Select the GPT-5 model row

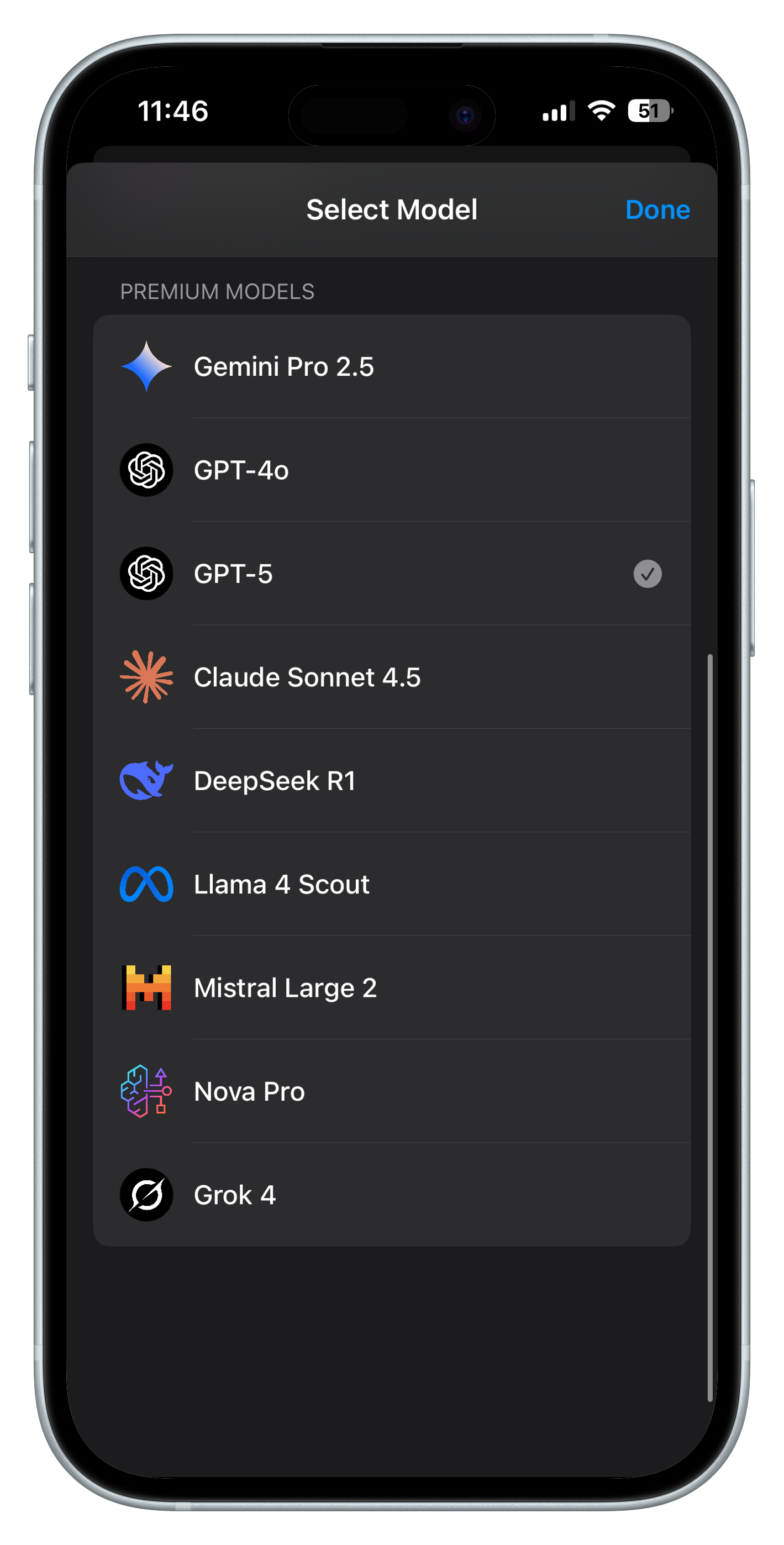pos(233,574)
